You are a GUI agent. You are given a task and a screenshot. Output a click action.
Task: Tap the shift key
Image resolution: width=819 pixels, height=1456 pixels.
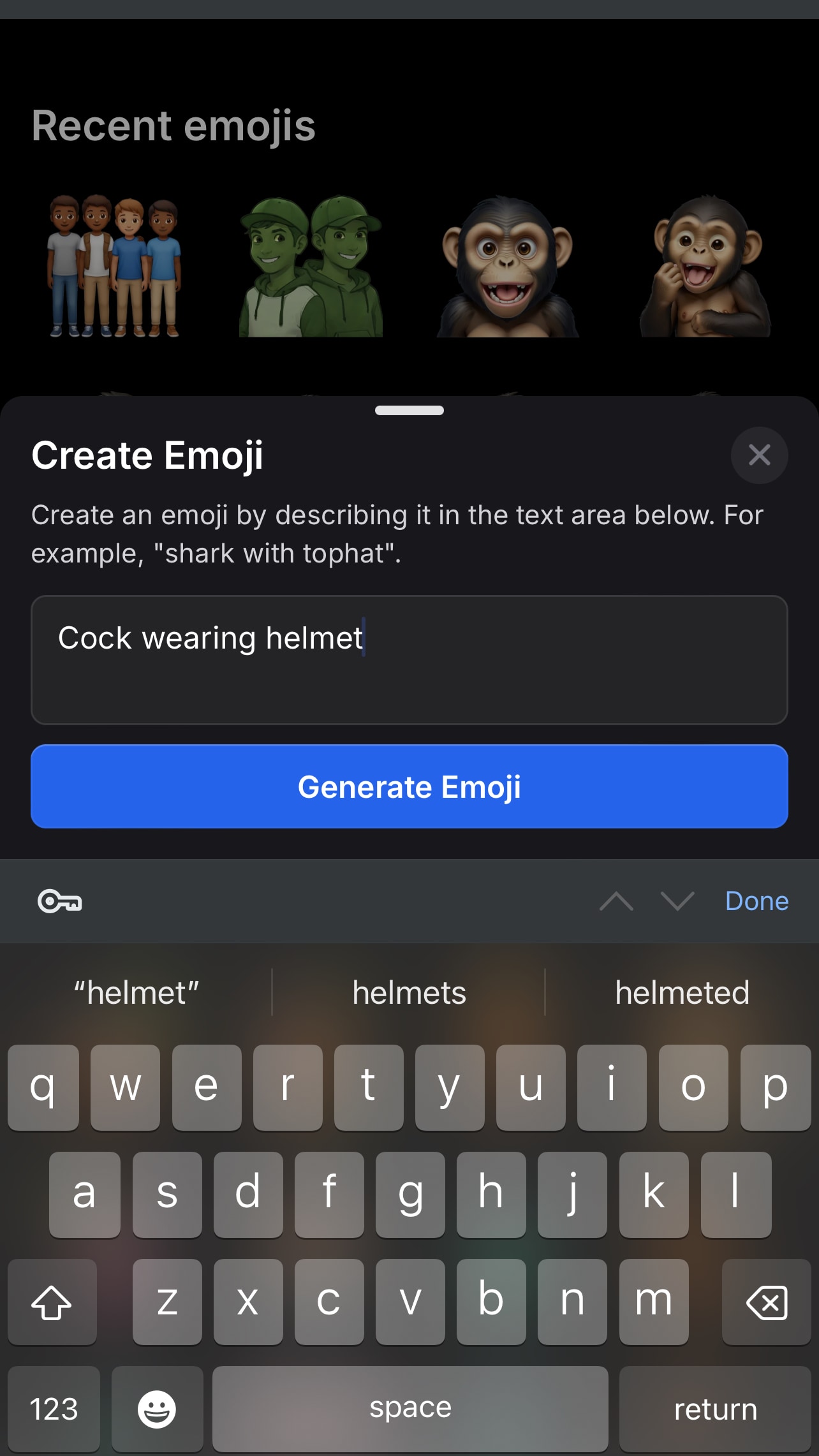tap(52, 1302)
